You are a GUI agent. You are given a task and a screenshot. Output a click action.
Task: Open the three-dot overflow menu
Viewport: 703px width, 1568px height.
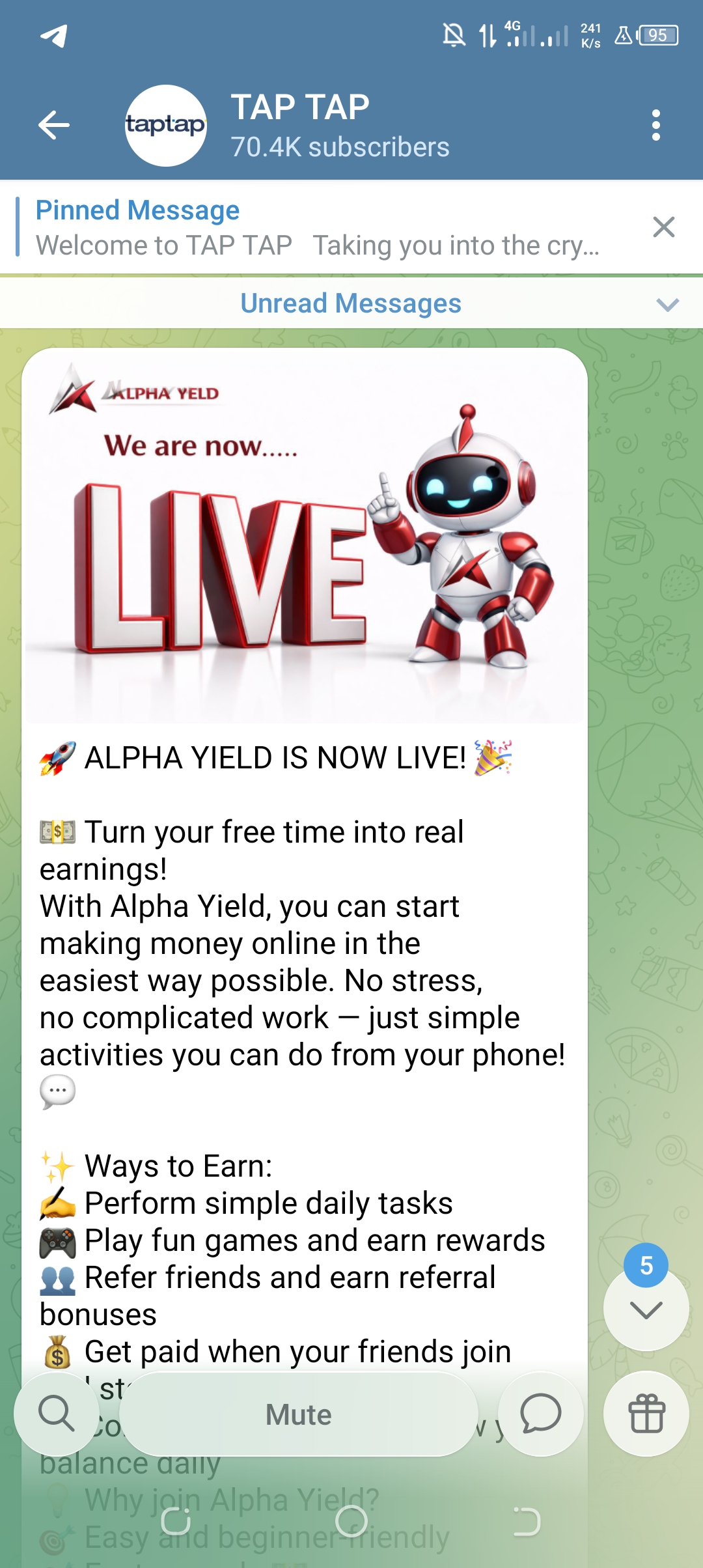(x=655, y=125)
